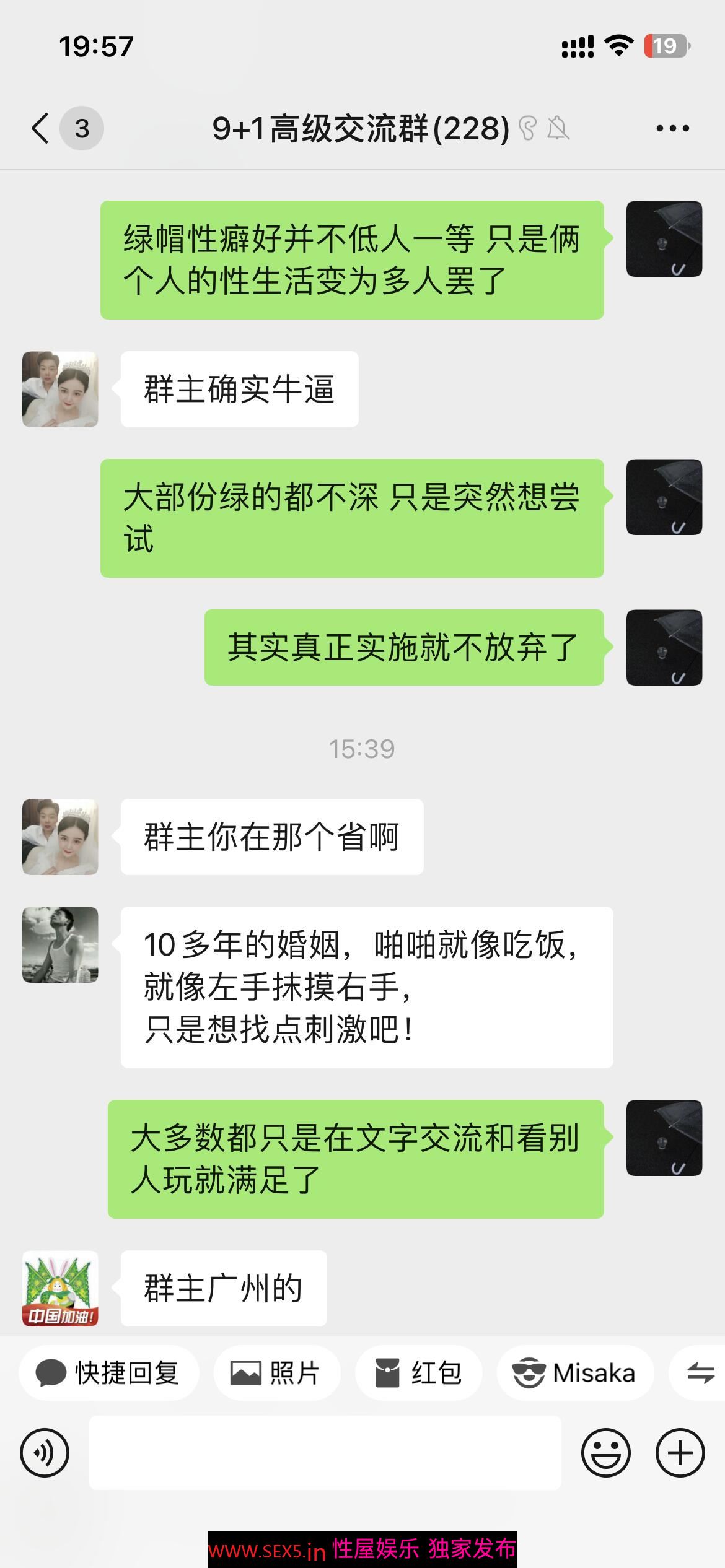Select the Misaka chip
This screenshot has height=1568, width=725.
(574, 1373)
